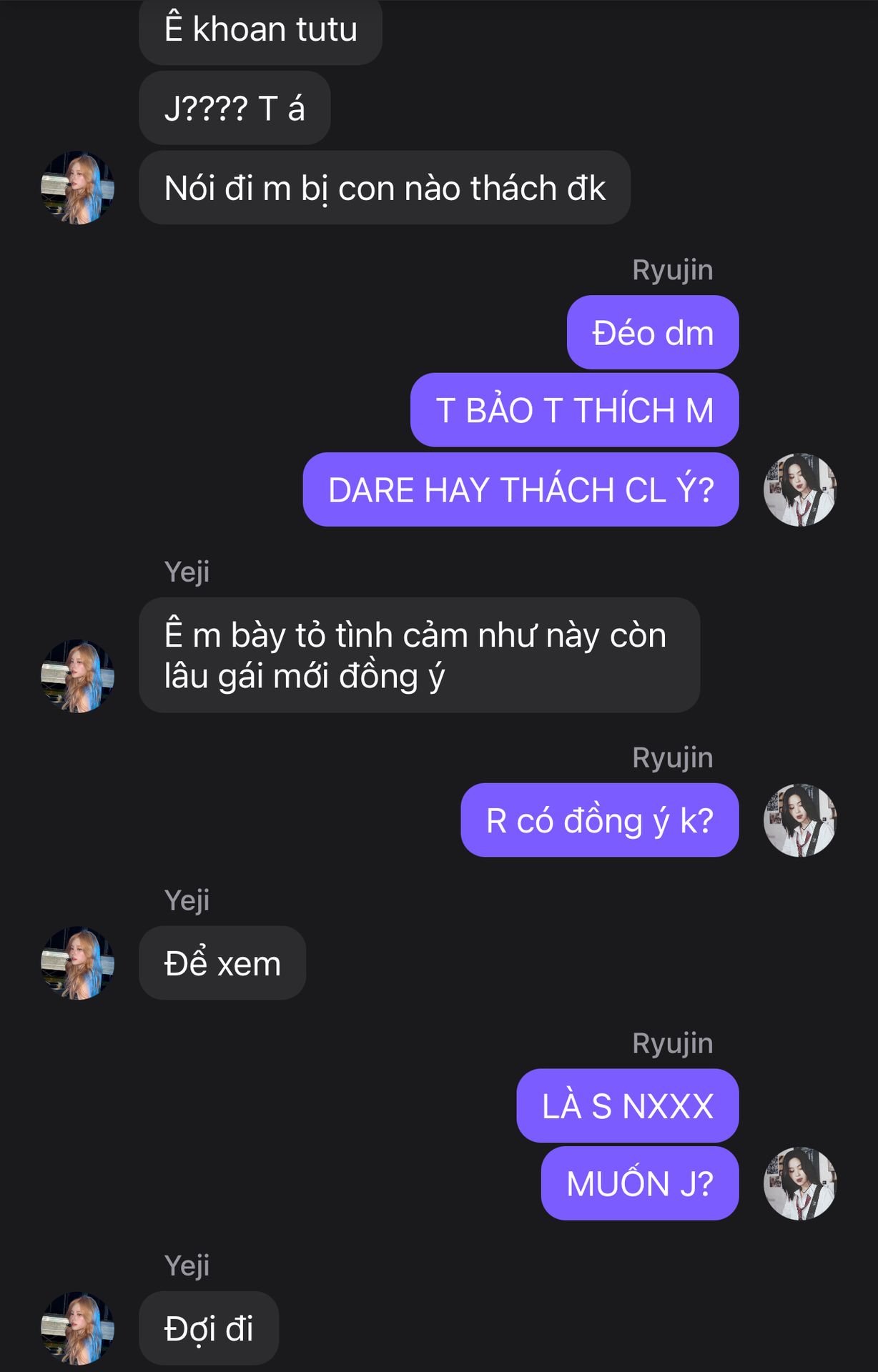This screenshot has height=1372, width=878.
Task: Open Ryujin's avatar beside "MUỐN J?"
Action: (800, 1183)
